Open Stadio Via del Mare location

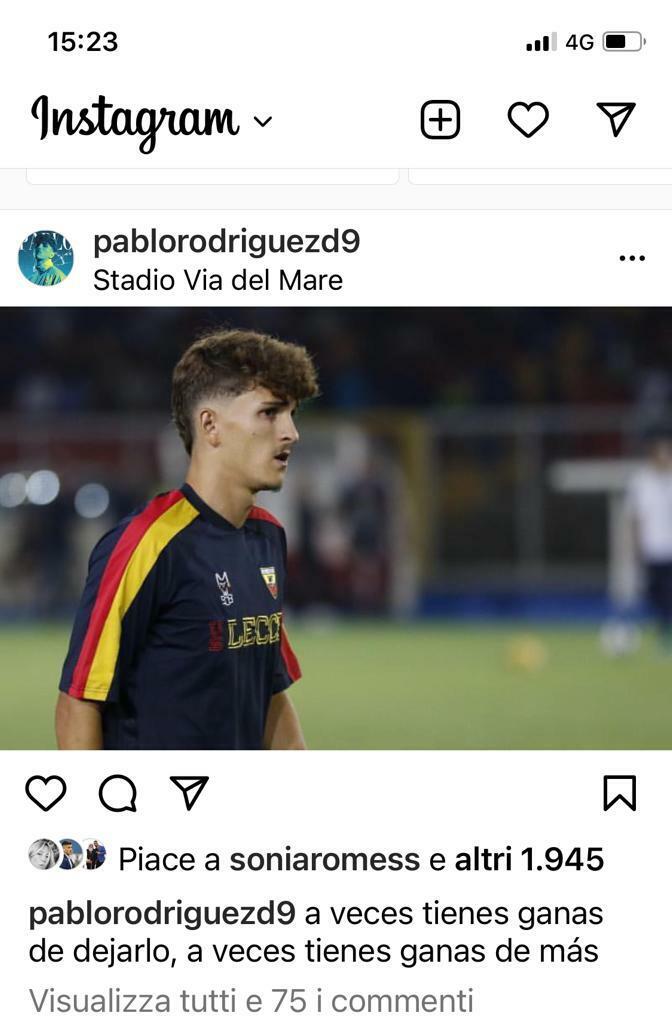217,280
